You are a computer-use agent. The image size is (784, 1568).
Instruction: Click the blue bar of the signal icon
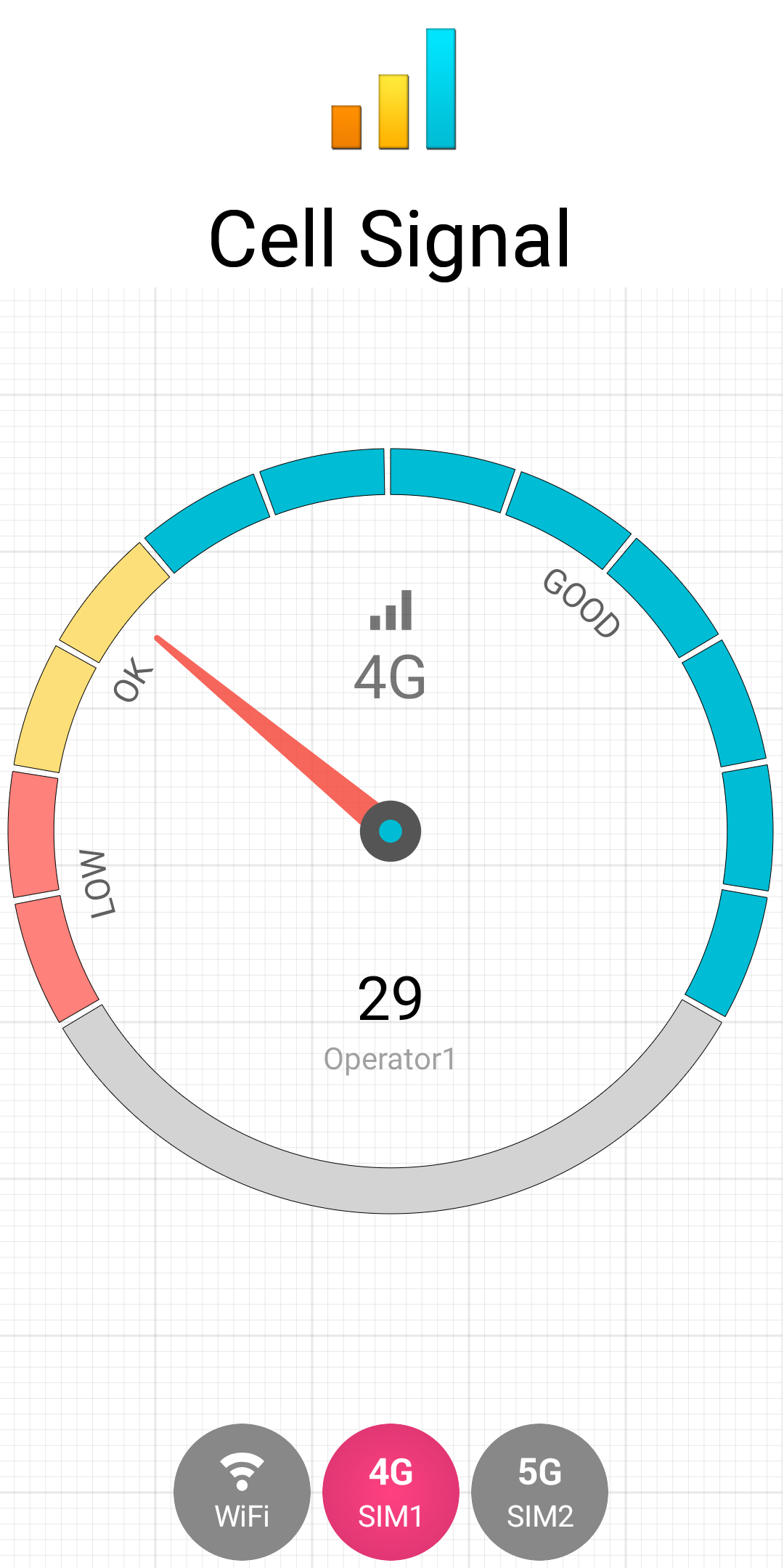tap(441, 87)
